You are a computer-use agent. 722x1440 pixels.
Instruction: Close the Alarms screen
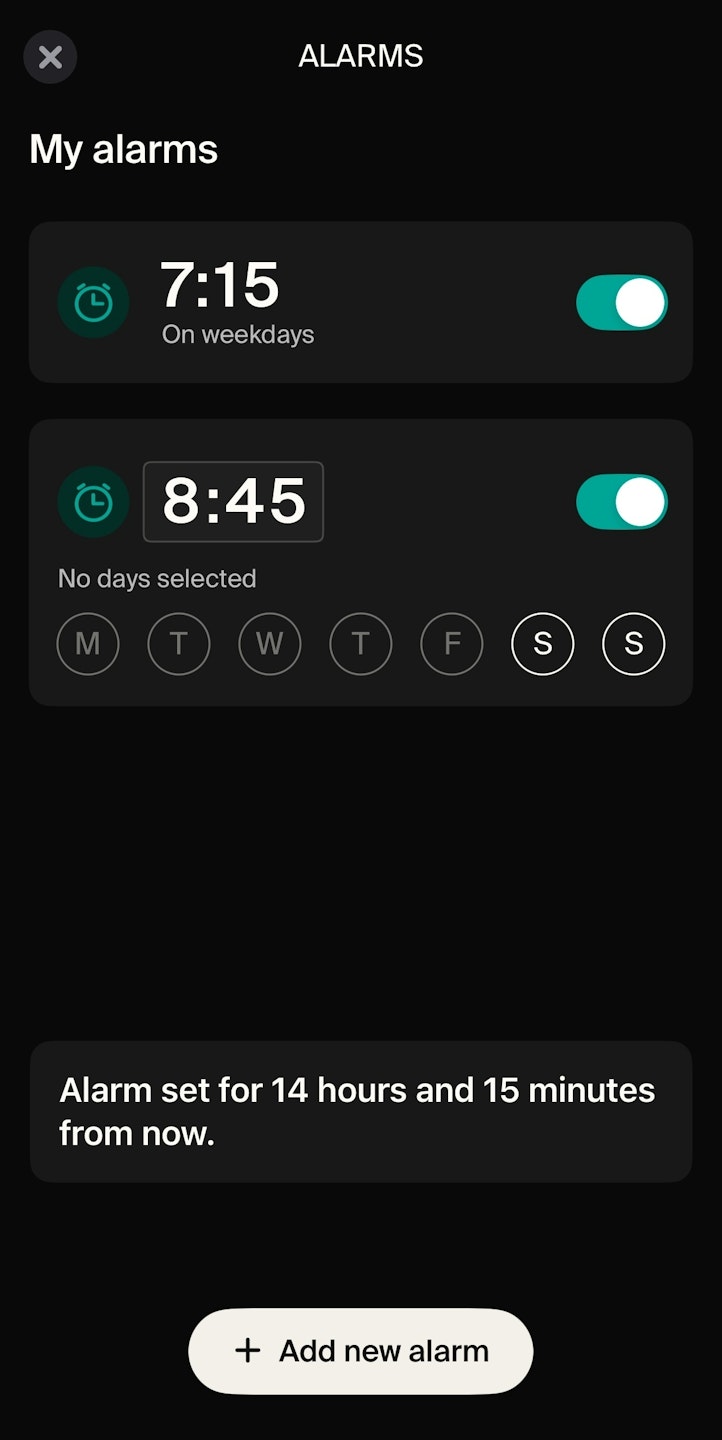tap(50, 57)
